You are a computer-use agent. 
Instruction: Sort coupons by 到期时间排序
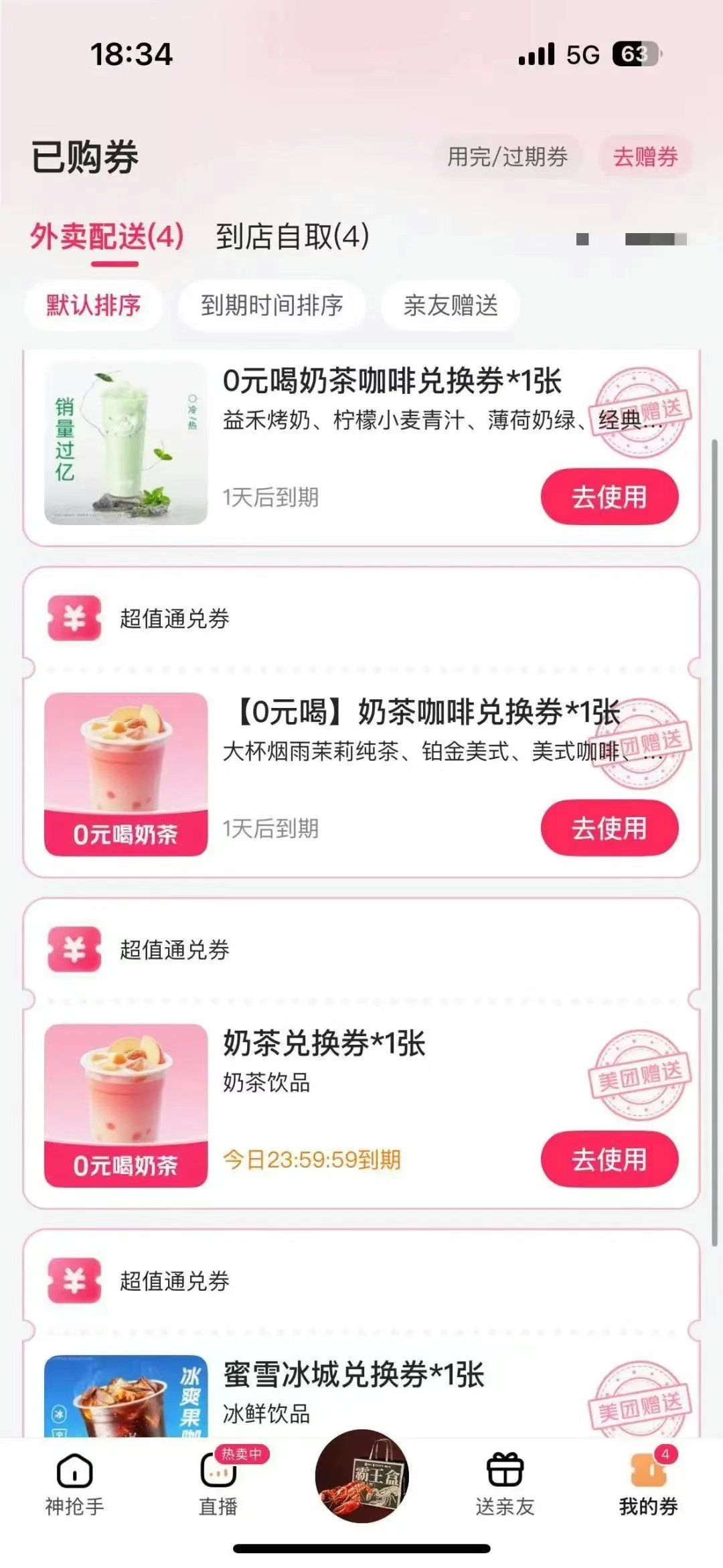tap(271, 306)
